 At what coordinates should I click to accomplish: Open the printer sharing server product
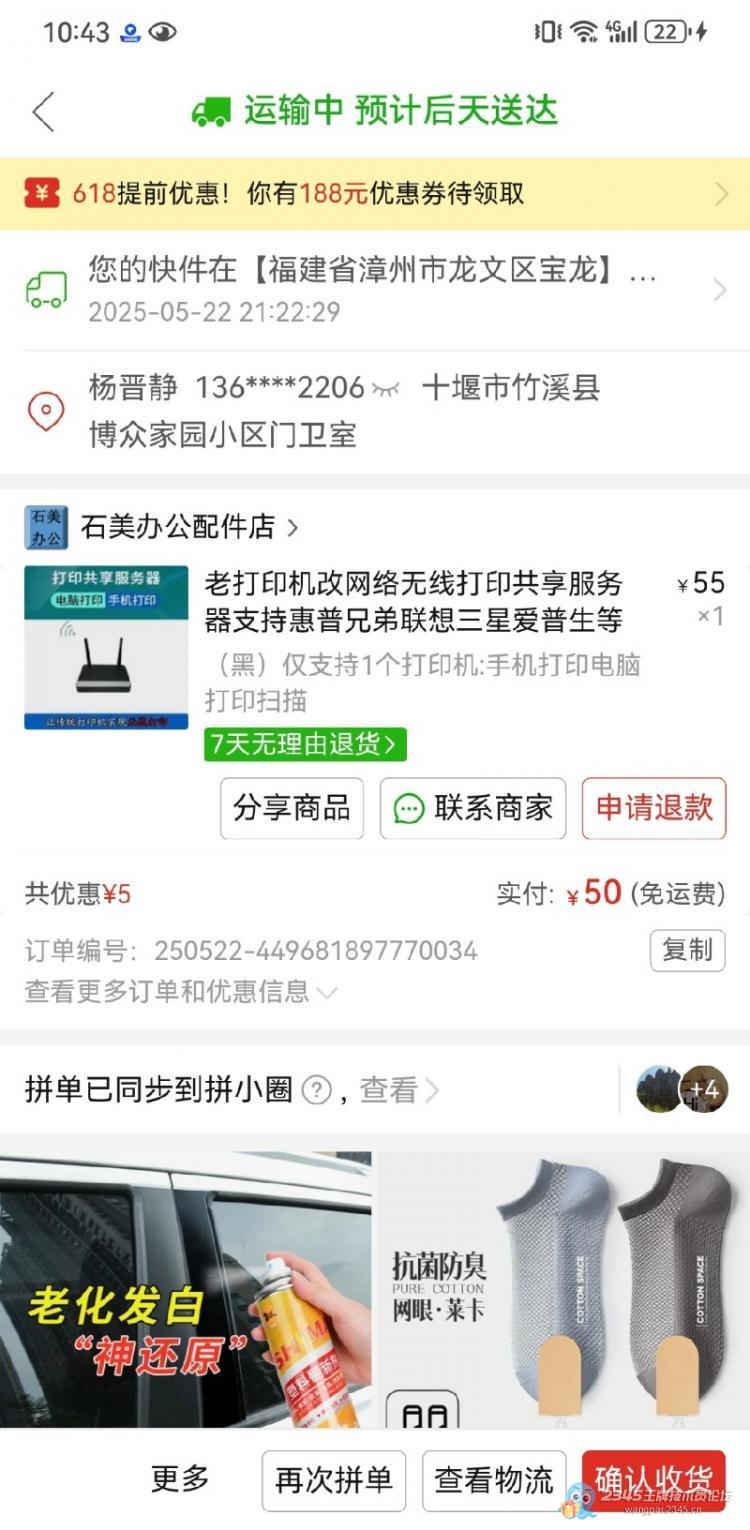coord(413,600)
